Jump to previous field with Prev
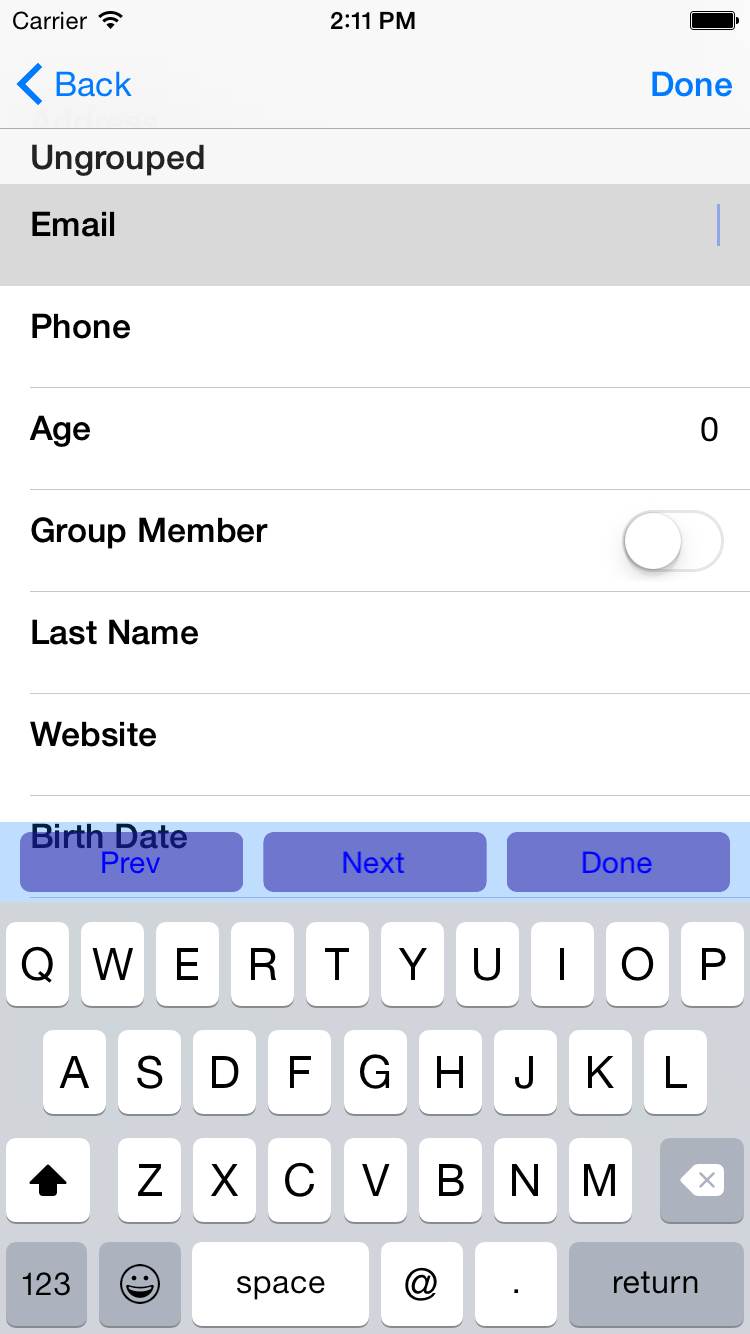The height and width of the screenshot is (1334, 750). click(131, 862)
